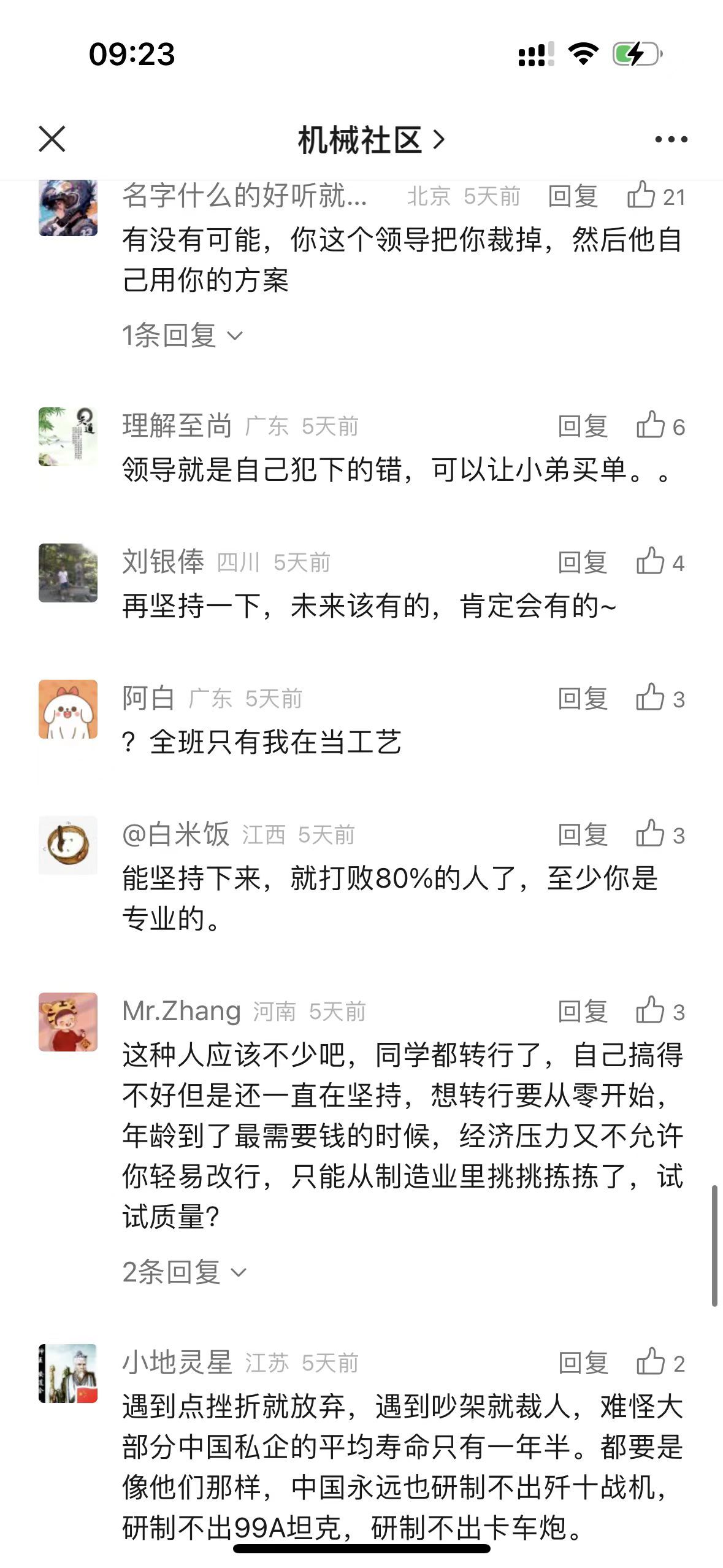Screen dimensions: 723x1568
Task: Expand the 1条回复 thread
Action: pos(182,335)
